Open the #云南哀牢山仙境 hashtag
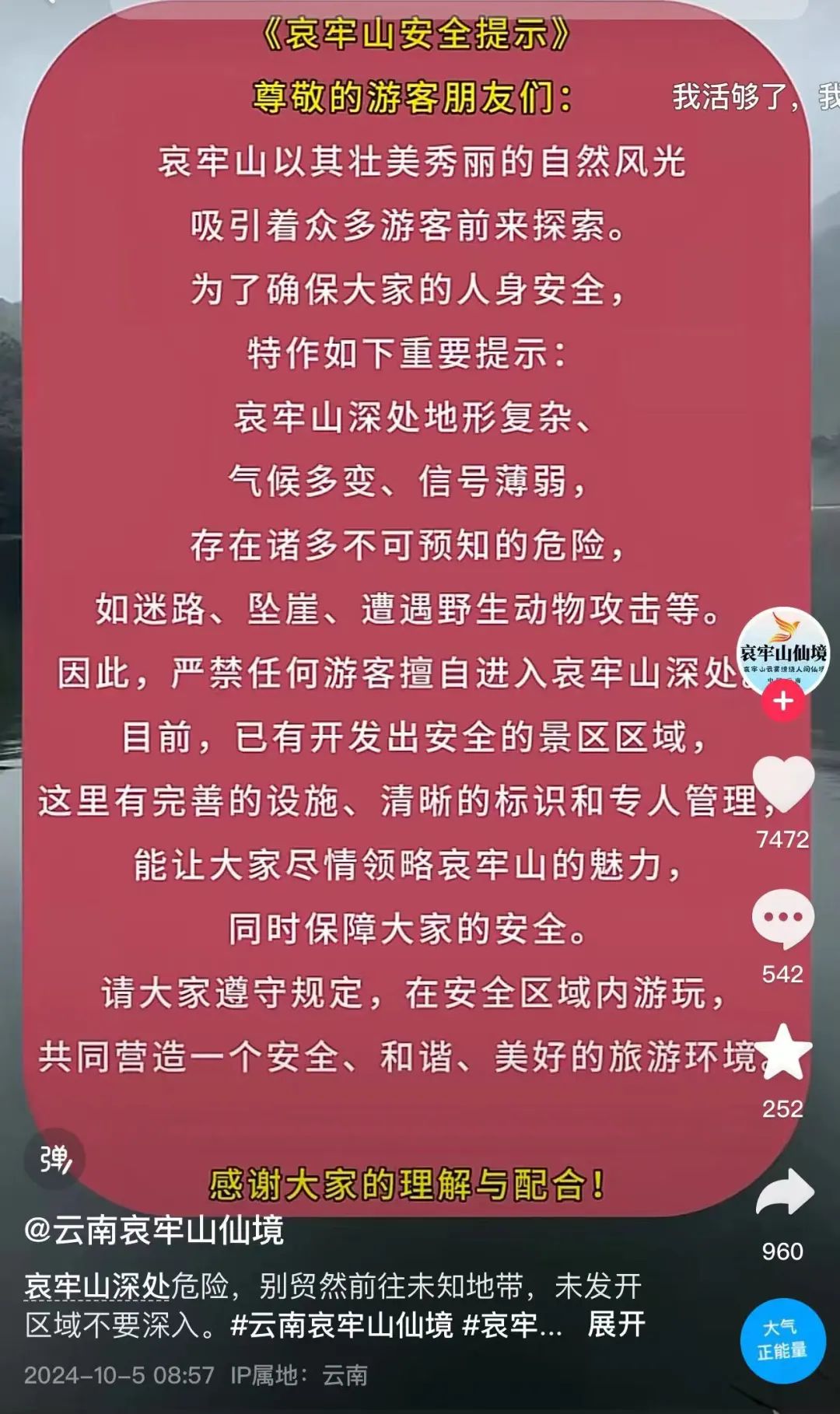Viewport: 840px width, 1414px height. coord(342,1325)
